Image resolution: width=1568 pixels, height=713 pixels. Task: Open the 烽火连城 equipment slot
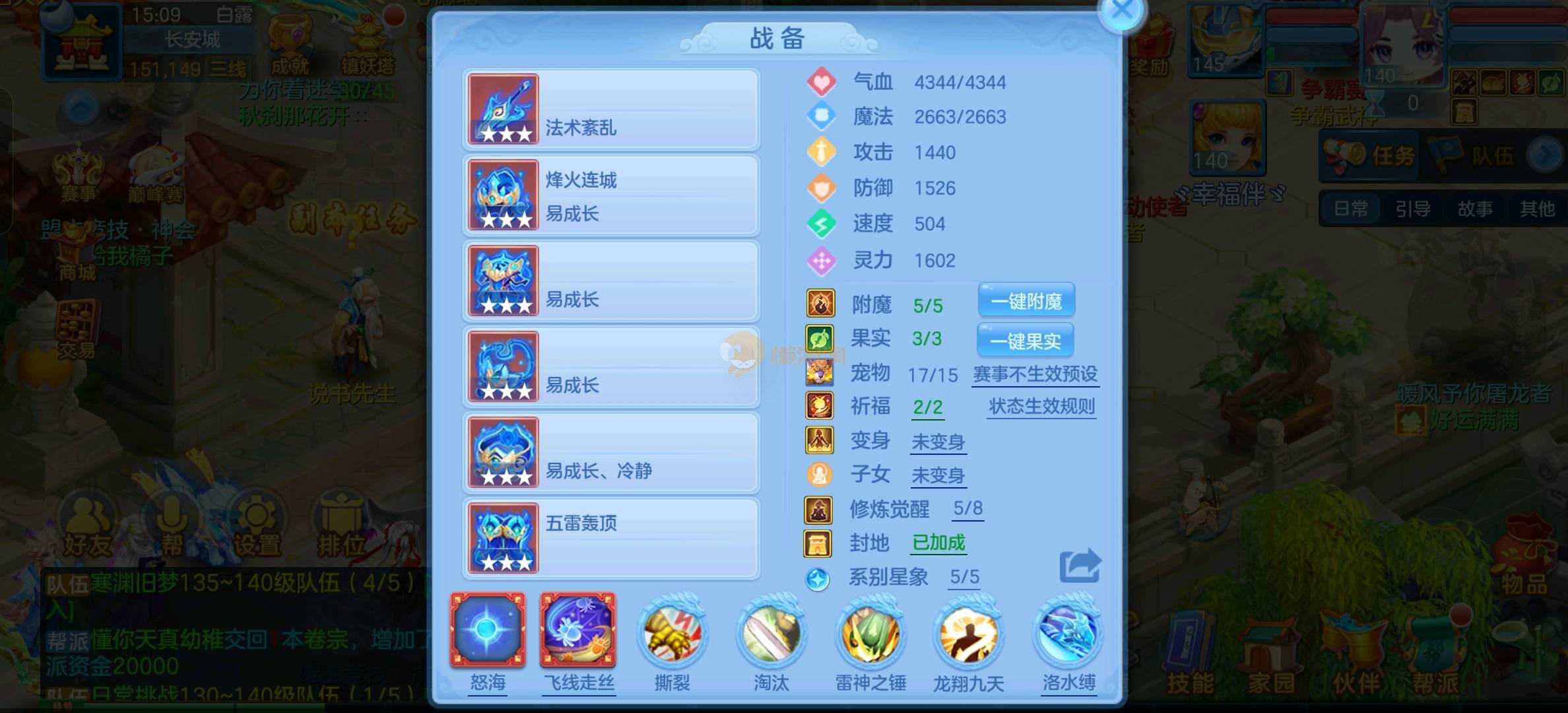(x=611, y=195)
